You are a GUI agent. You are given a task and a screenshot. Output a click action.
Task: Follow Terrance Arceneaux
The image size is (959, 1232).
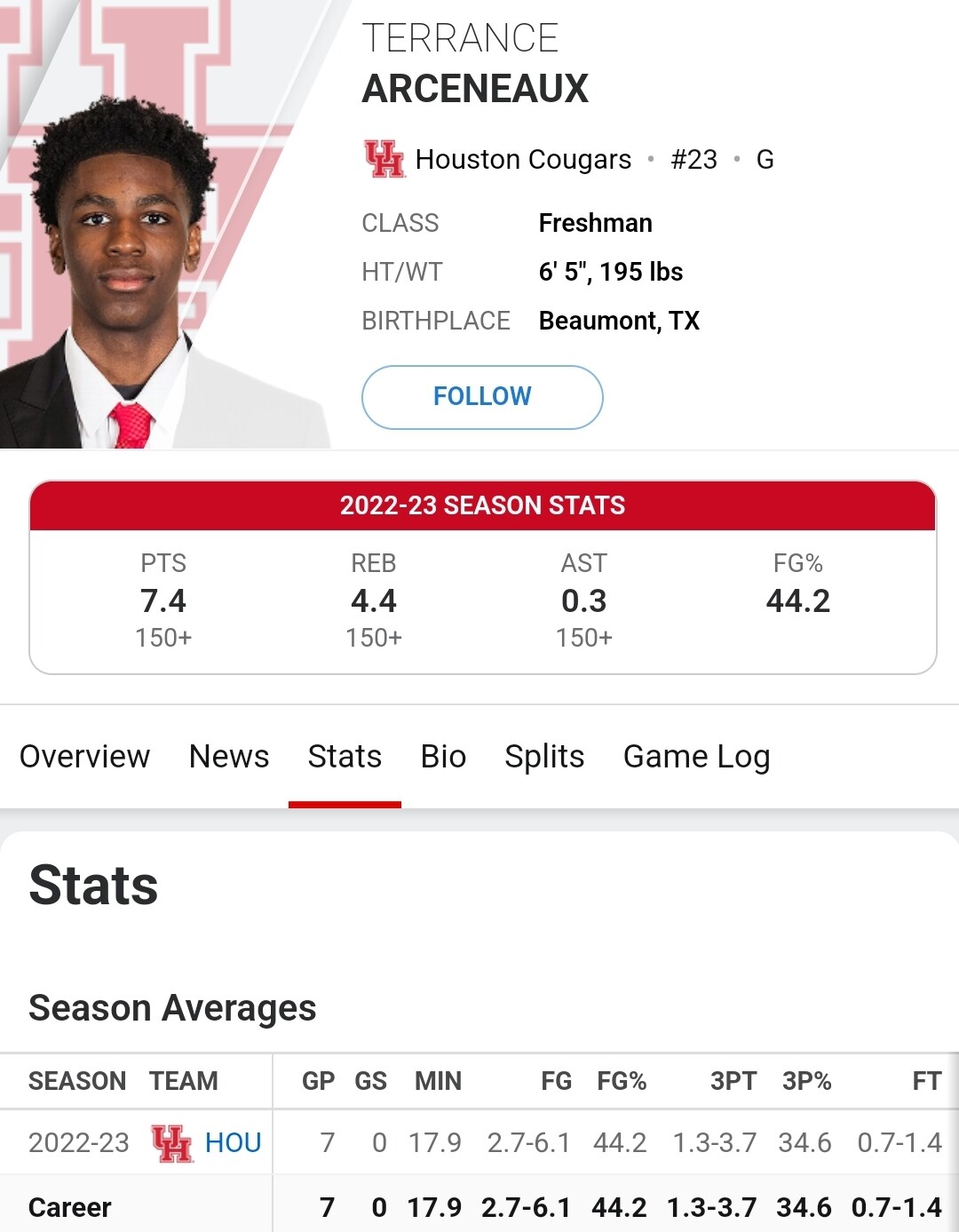click(x=482, y=397)
